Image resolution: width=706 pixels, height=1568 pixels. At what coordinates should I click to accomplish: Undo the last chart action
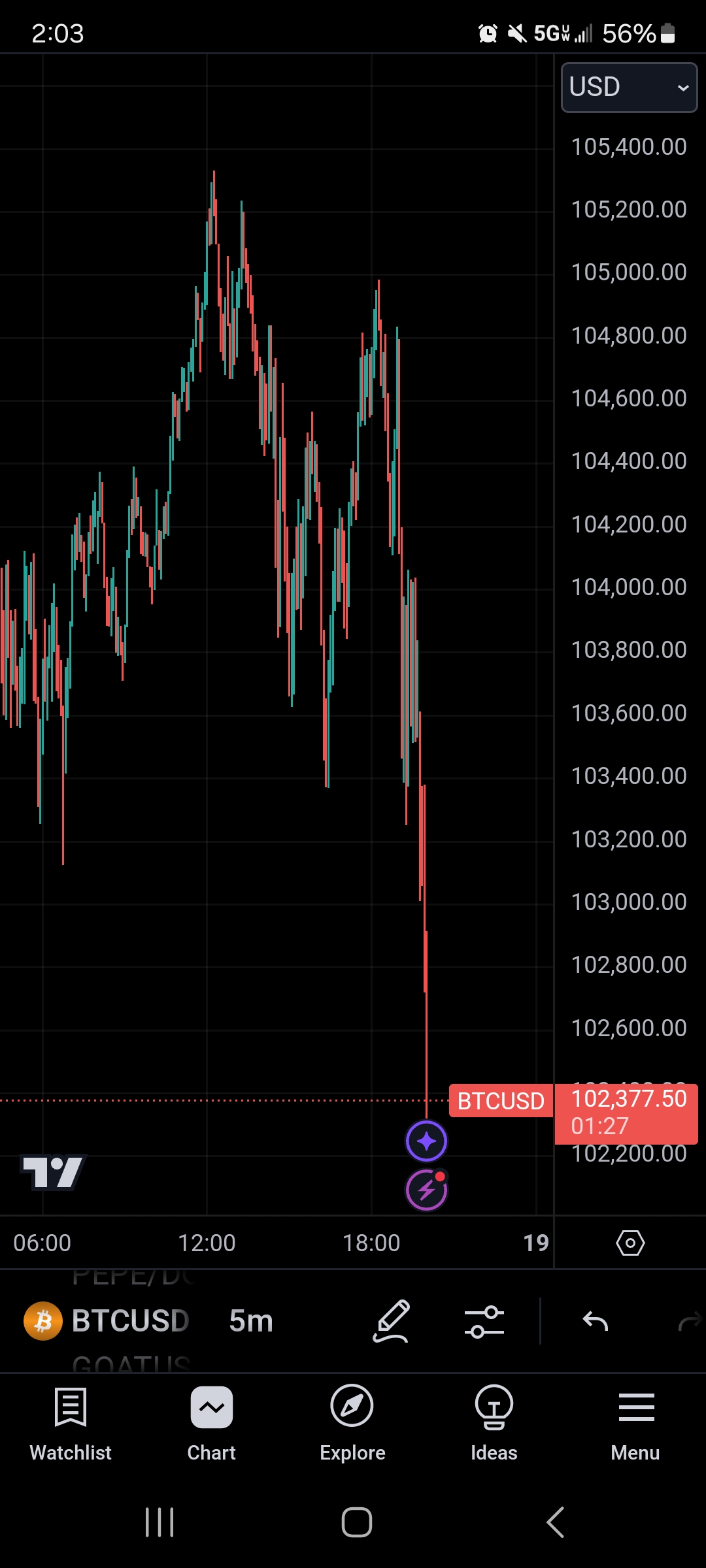click(596, 1321)
